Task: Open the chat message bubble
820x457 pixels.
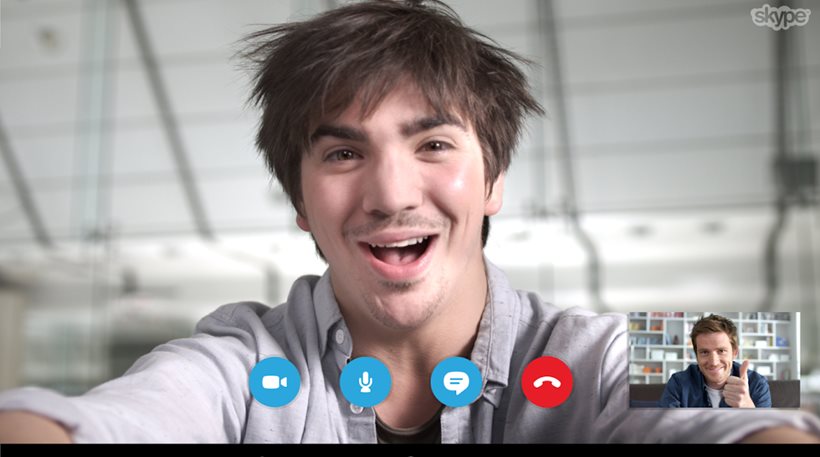Action: point(456,382)
